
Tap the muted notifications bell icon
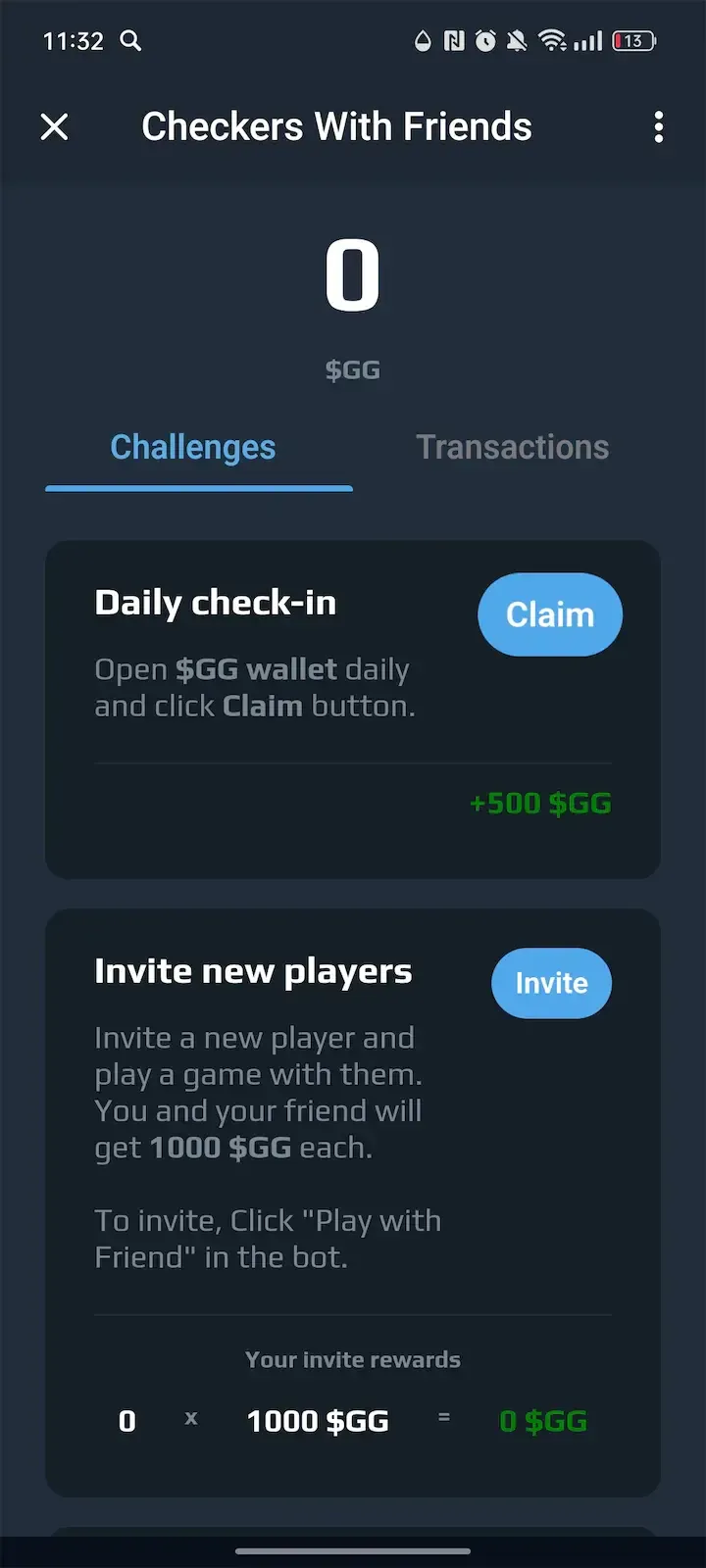[518, 41]
